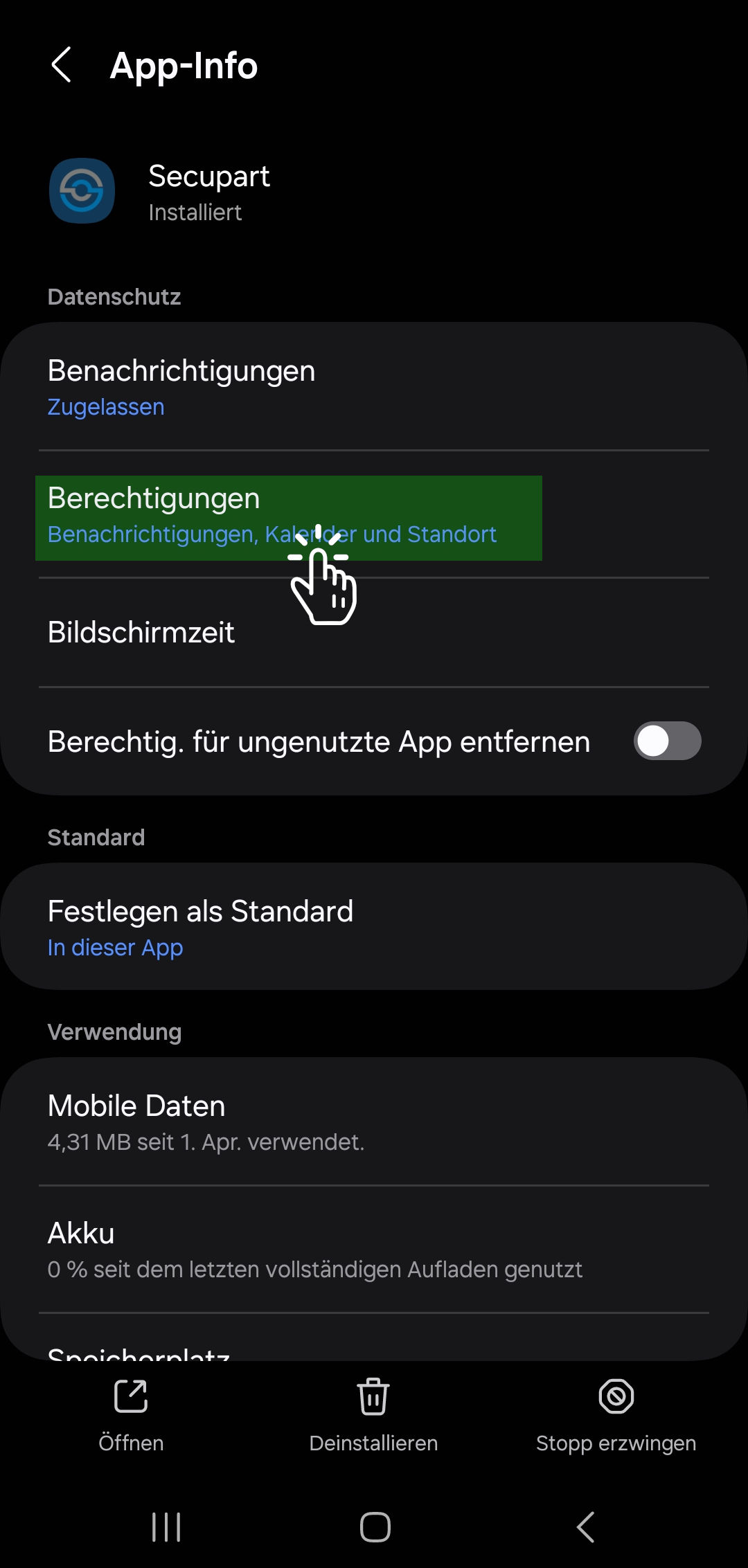Open Festlegen als Standard
The width and height of the screenshot is (748, 1568).
coord(374,928)
